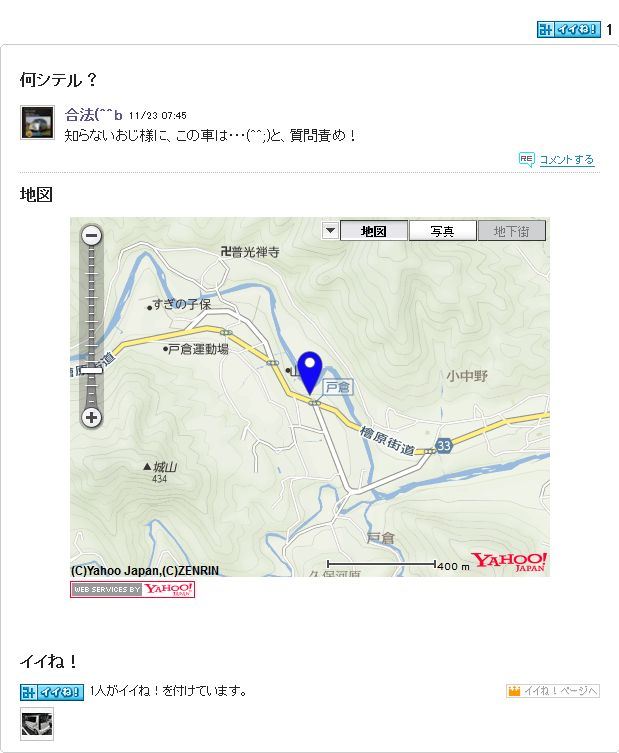Tap the map zoom slider handle
The height and width of the screenshot is (753, 619).
click(92, 371)
